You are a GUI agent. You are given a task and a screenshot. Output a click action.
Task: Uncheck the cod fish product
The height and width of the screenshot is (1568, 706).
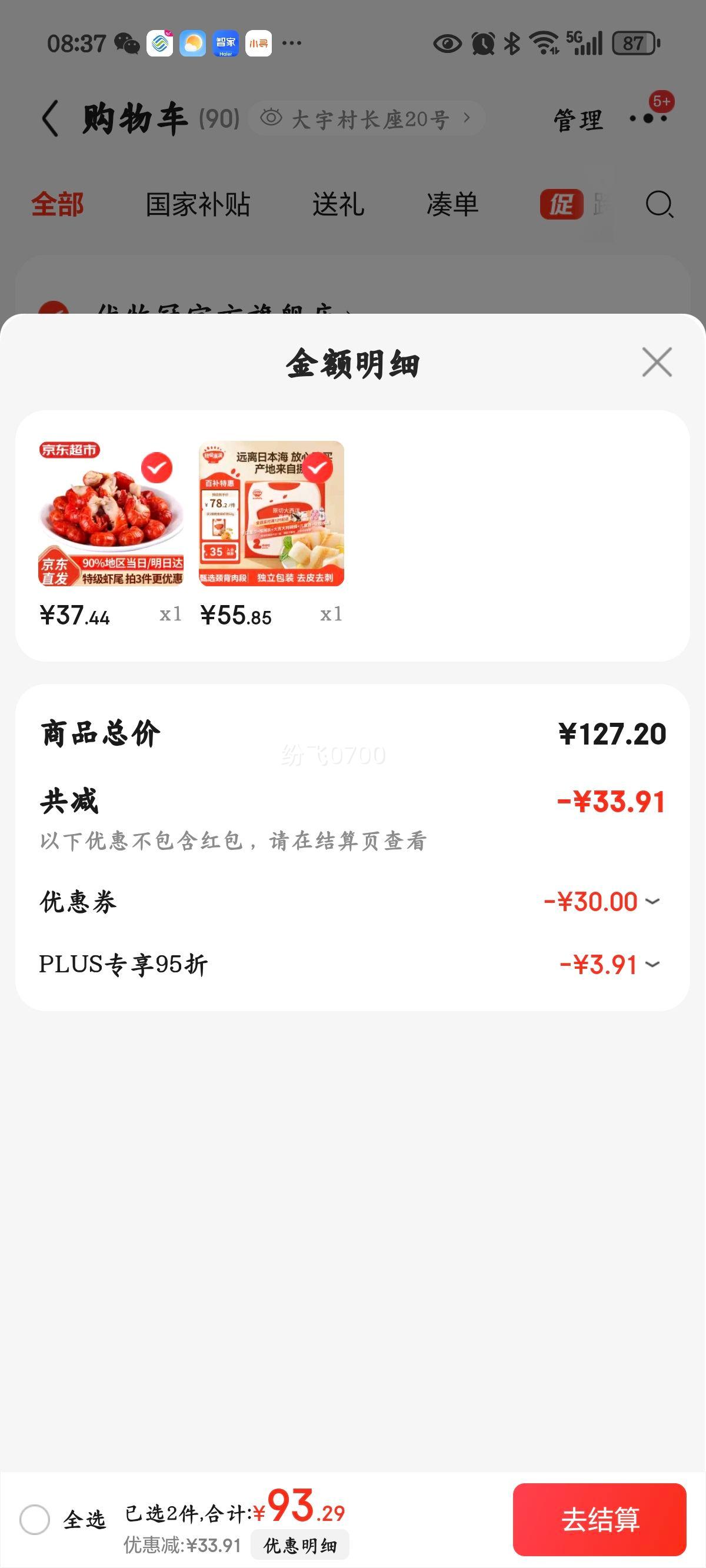[317, 468]
